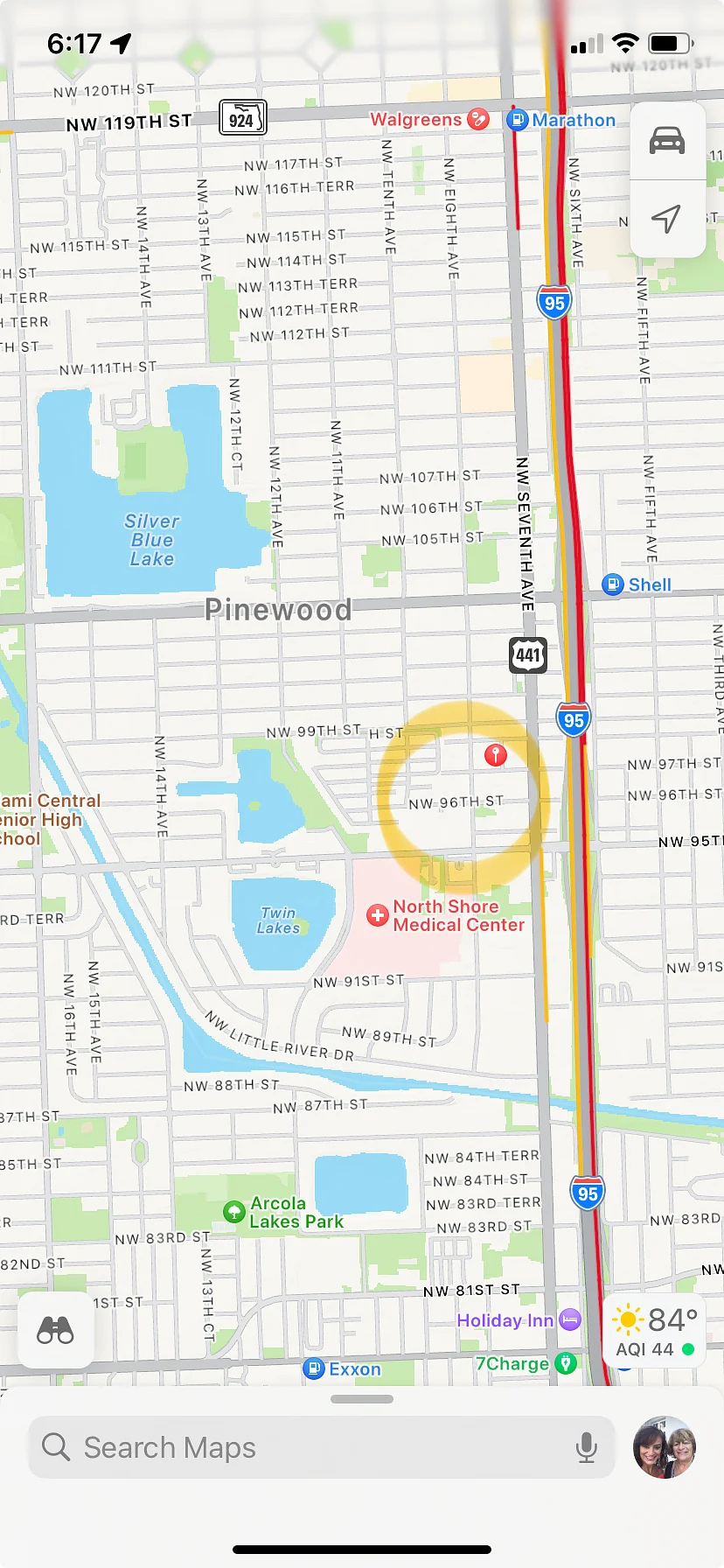Select the Arcola Lakes Park marker
Screen dimensions: 724x1568
(234, 1212)
